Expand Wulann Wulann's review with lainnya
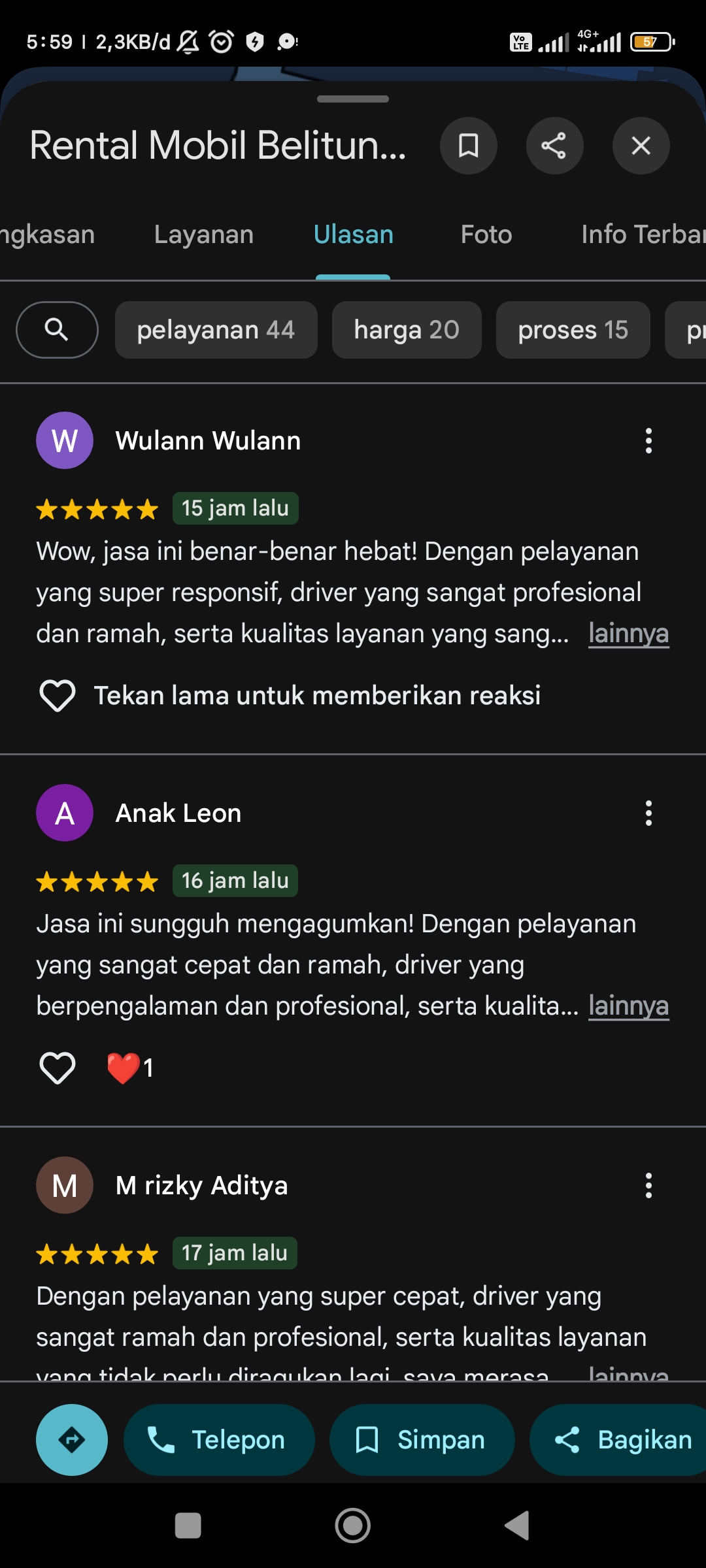 (628, 634)
